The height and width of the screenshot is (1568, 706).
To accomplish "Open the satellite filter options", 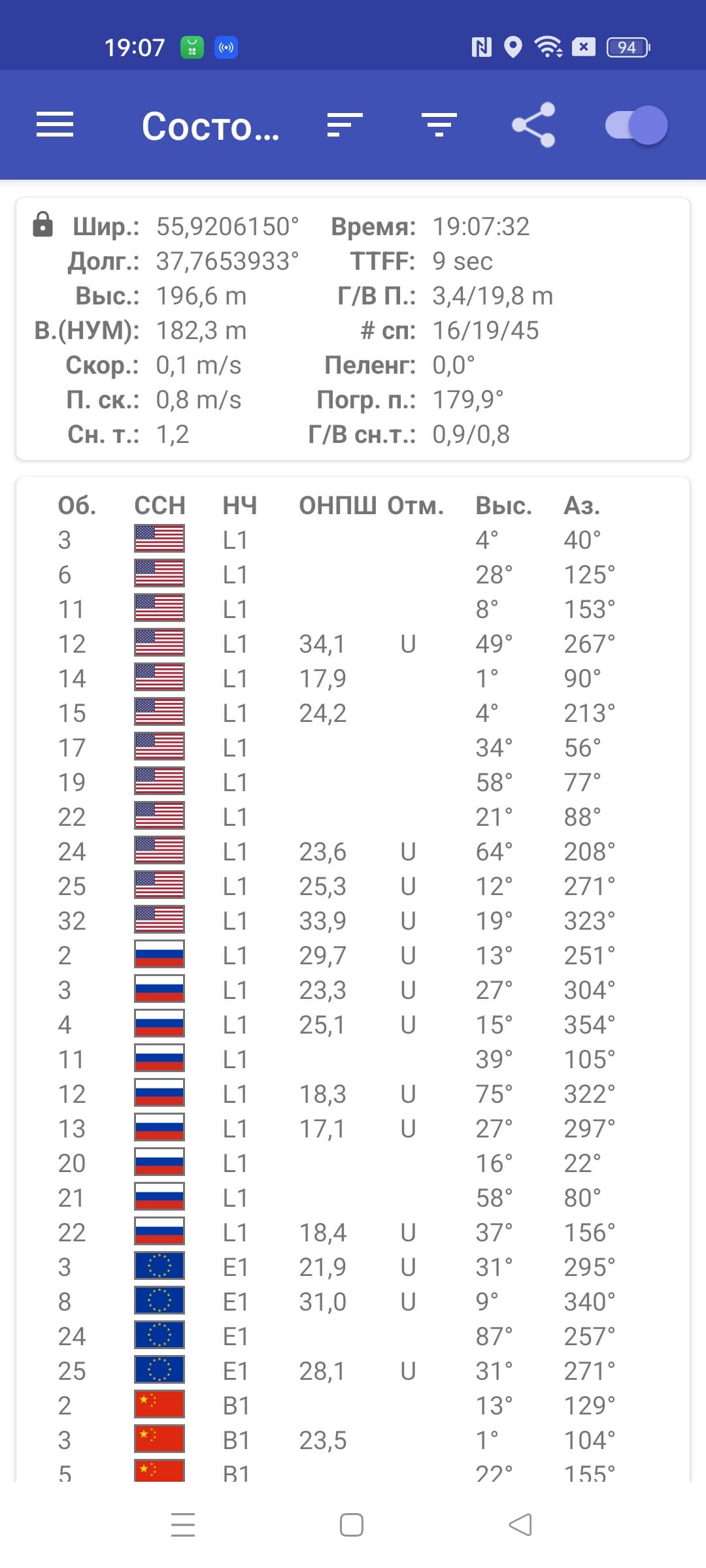I will coord(439,125).
